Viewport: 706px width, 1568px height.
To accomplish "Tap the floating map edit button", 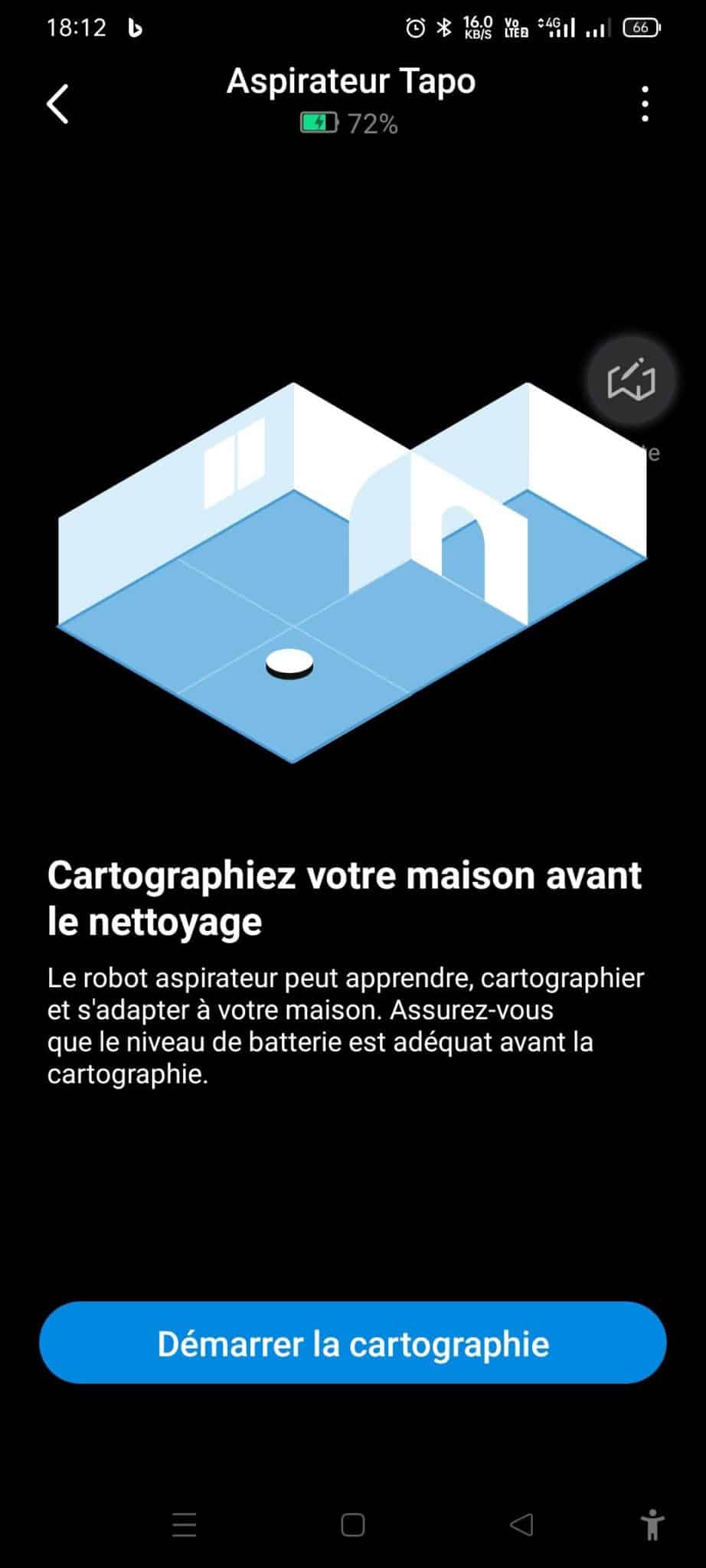I will [x=631, y=380].
